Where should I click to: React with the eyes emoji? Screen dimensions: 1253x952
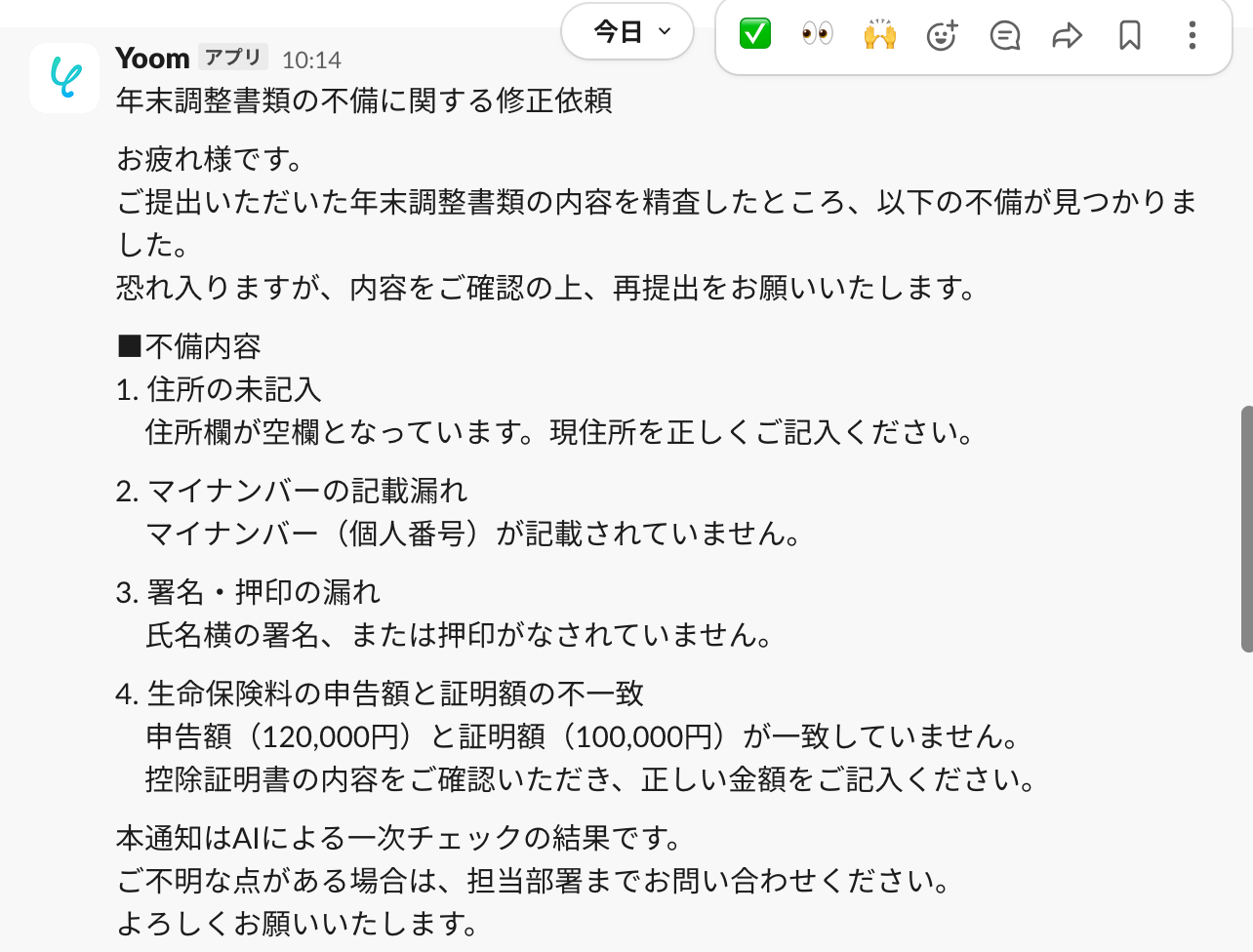click(818, 35)
